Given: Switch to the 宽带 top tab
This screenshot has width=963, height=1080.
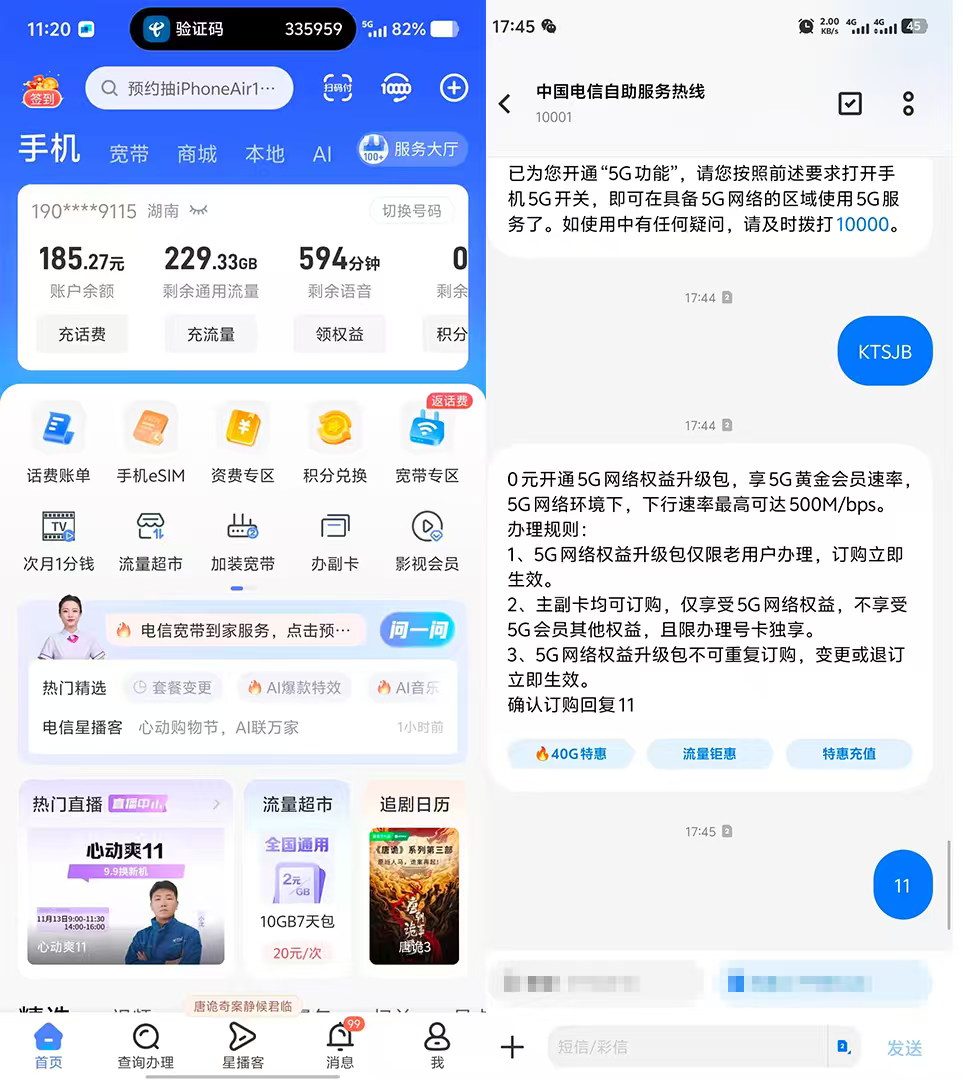Looking at the screenshot, I should (129, 154).
